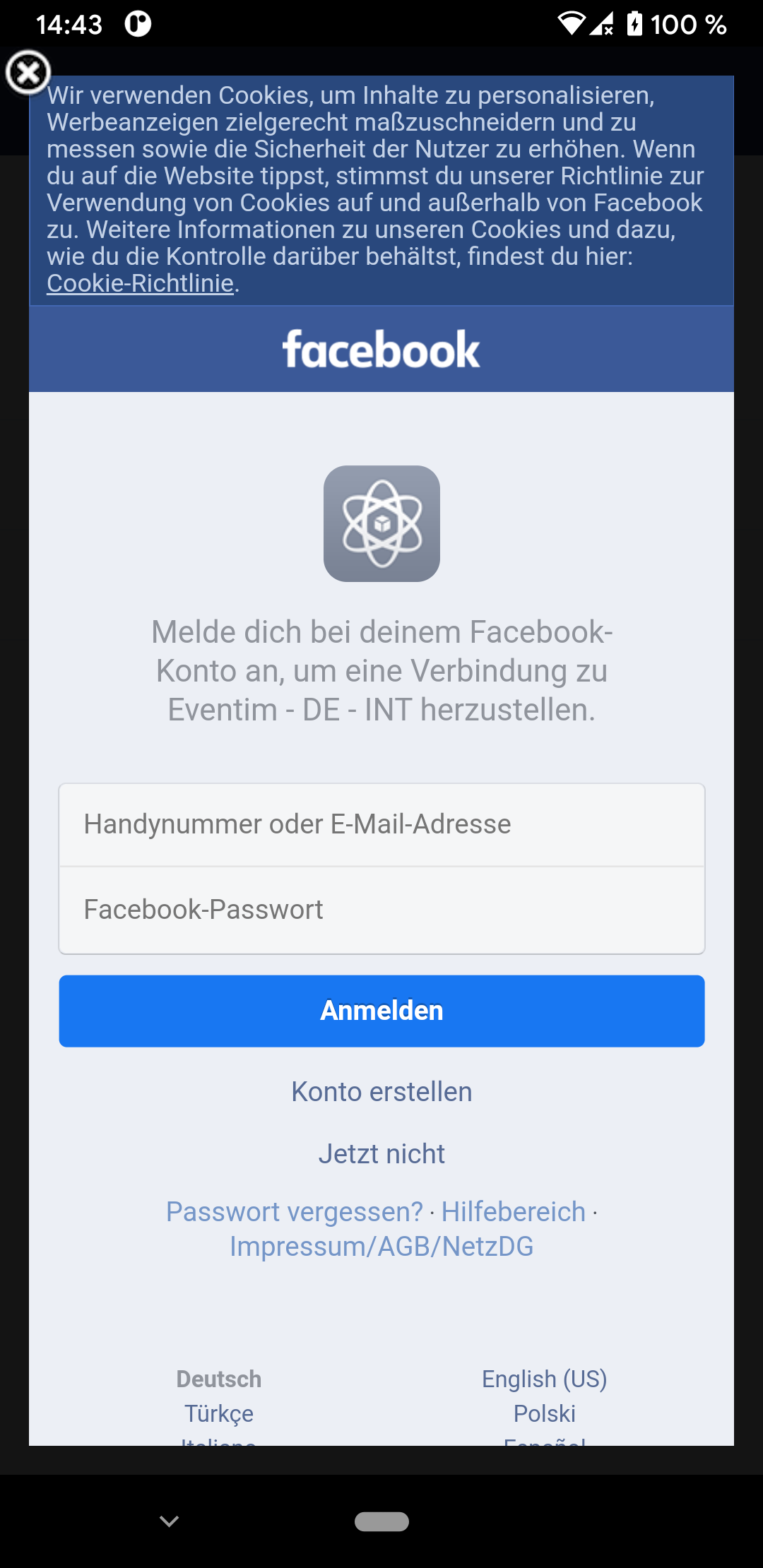Screen dimensions: 763x1568
Task: Close the Facebook login dialog
Action: tap(28, 72)
